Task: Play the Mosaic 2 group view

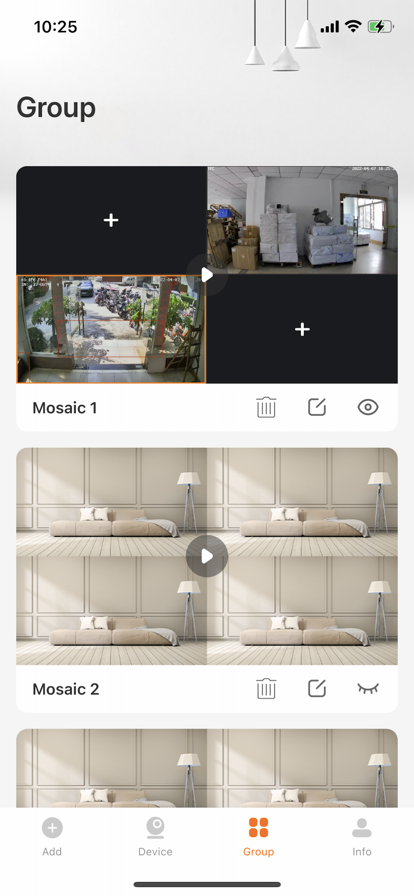Action: [207, 556]
